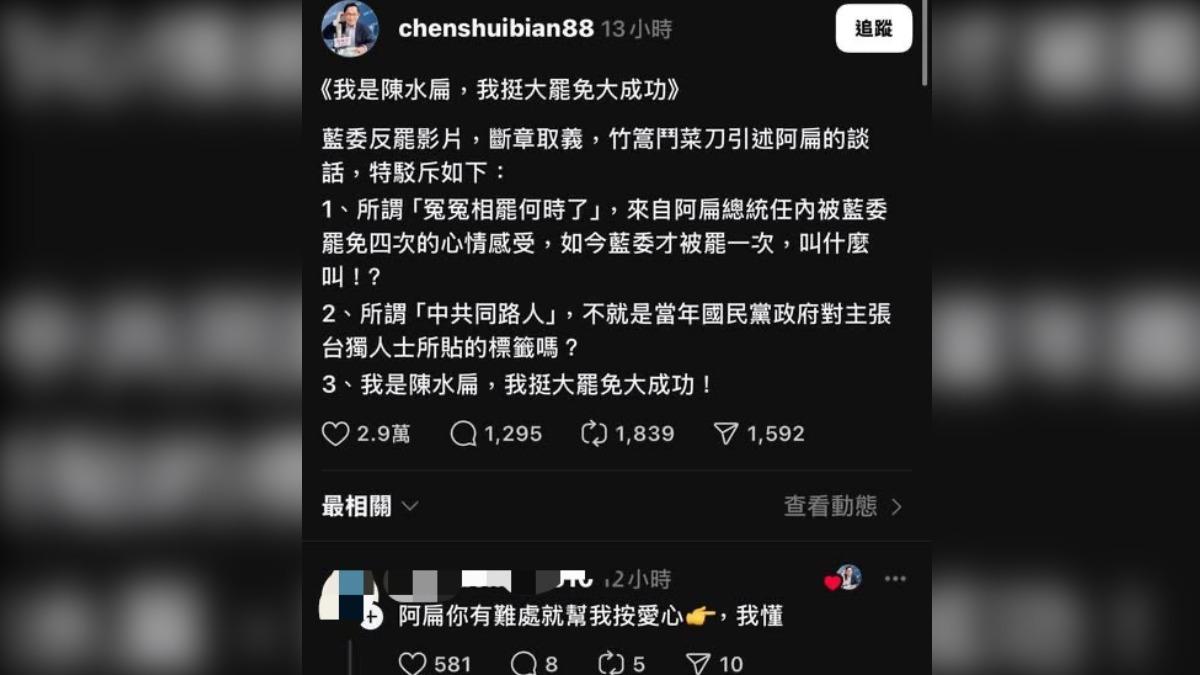The image size is (1200, 675).
Task: Open the username chenshuibian88
Action: pos(495,29)
